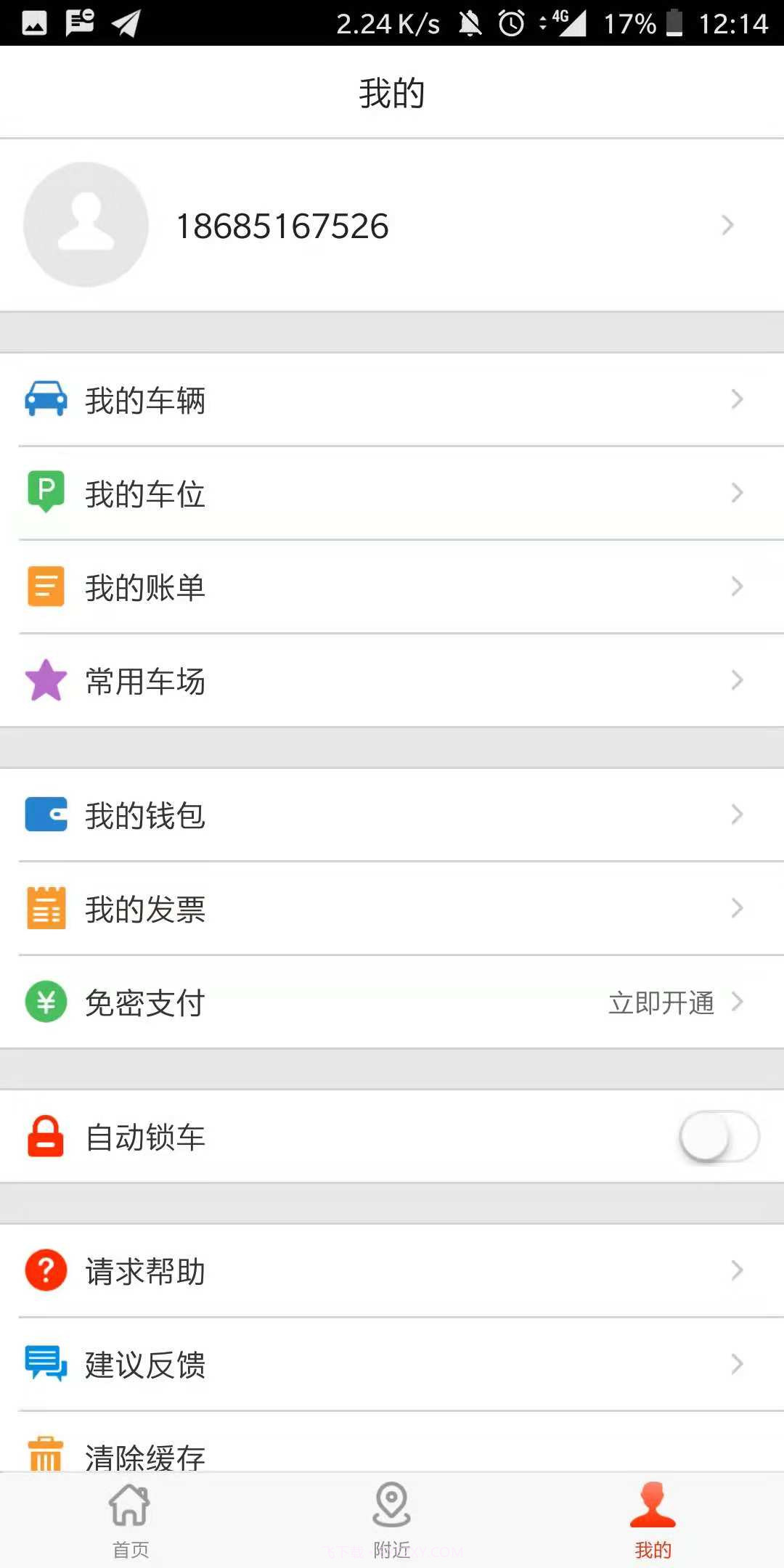
Task: Click the 立即开通 activation link
Action: 662,1003
